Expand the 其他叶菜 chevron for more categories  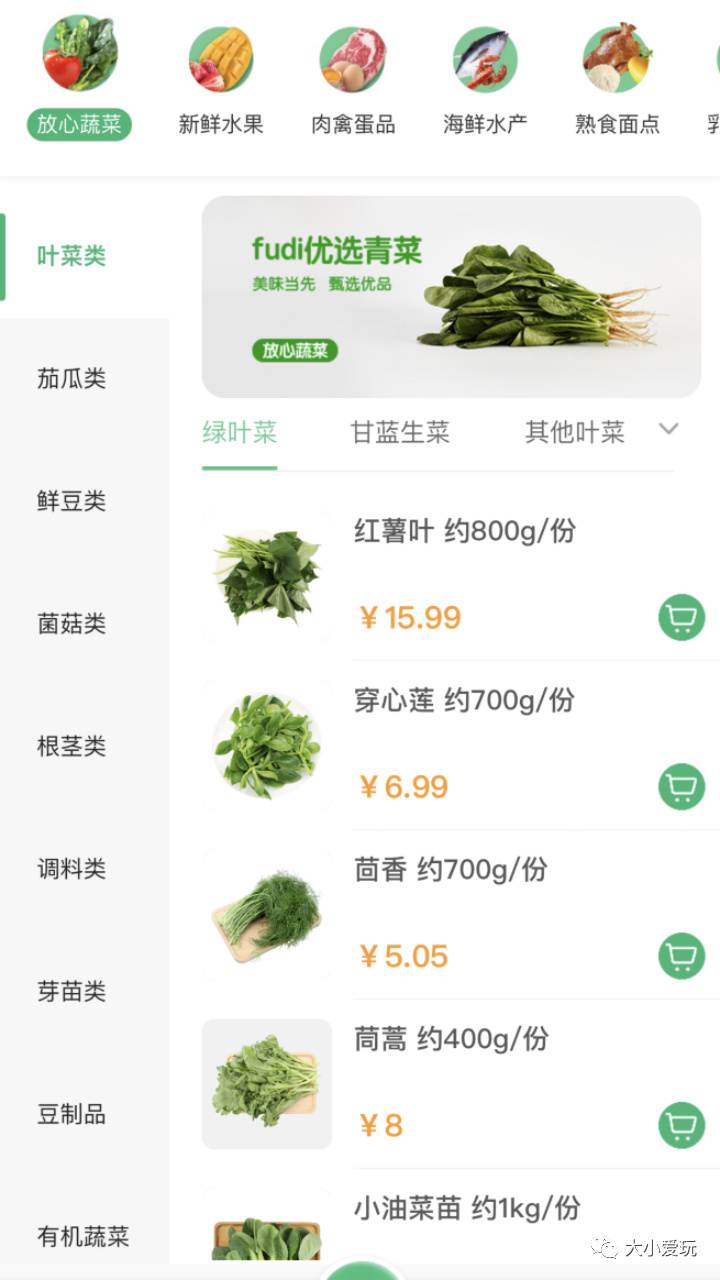[x=668, y=429]
